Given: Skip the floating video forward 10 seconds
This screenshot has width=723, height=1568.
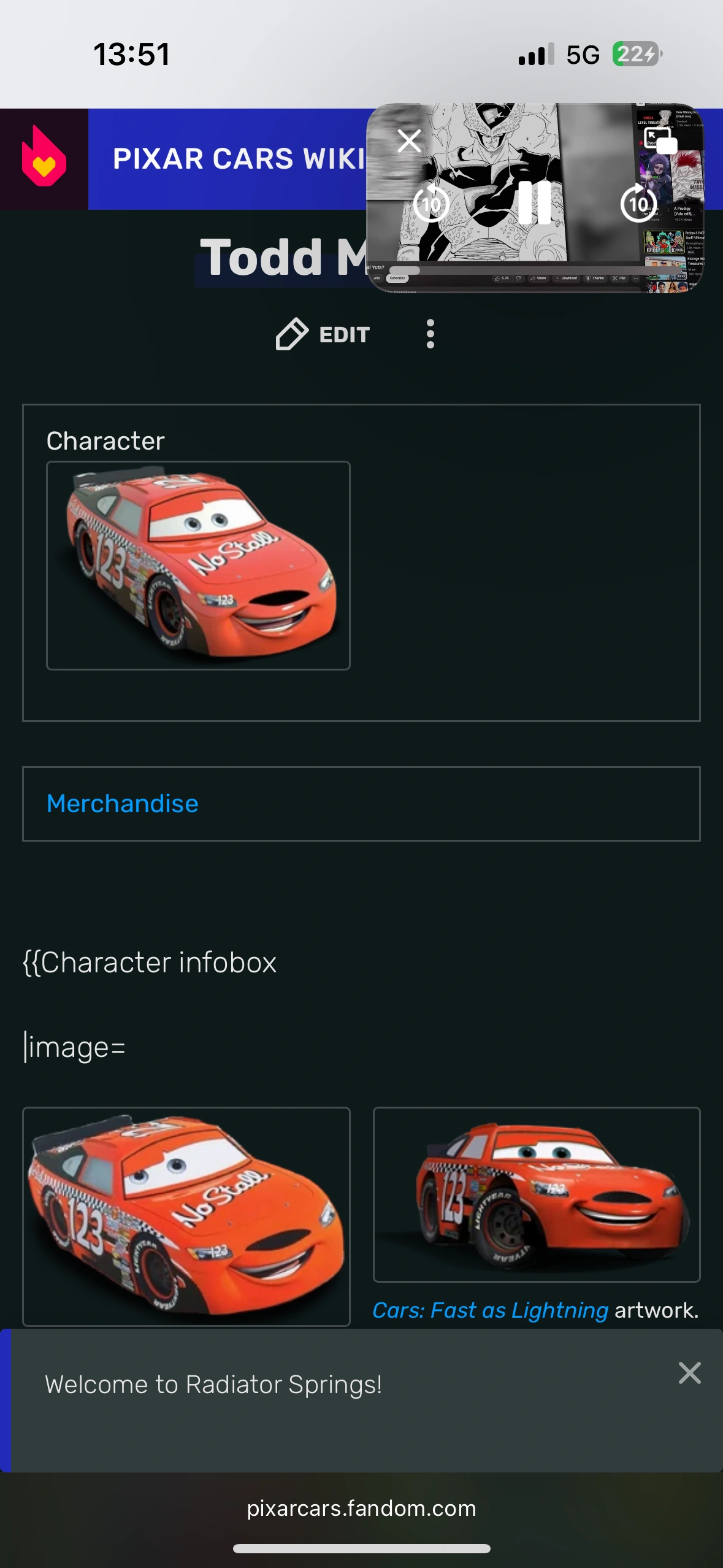Looking at the screenshot, I should pyautogui.click(x=638, y=203).
